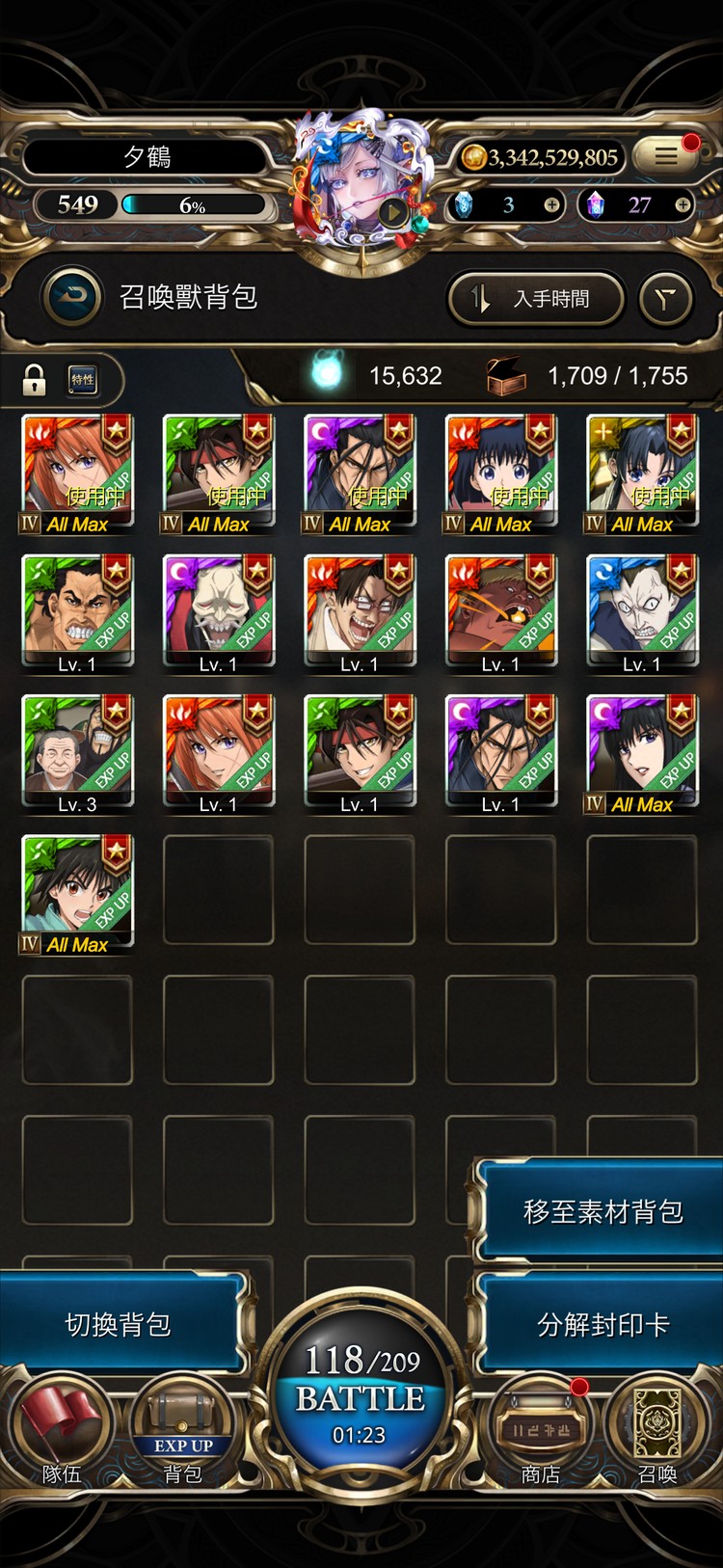The height and width of the screenshot is (1568, 723).
Task: Open the 入手時間 sort order button
Action: pos(536,299)
